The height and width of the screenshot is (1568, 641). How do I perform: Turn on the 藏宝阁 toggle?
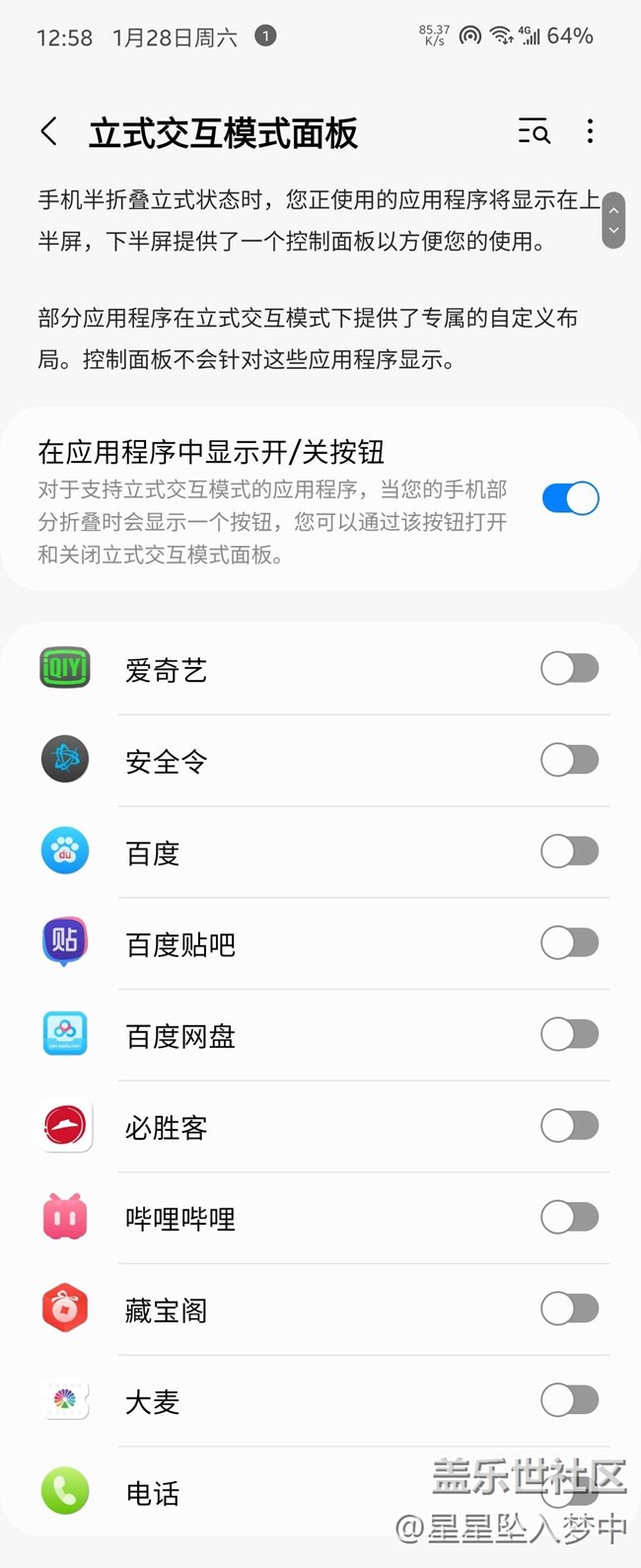pos(570,1308)
